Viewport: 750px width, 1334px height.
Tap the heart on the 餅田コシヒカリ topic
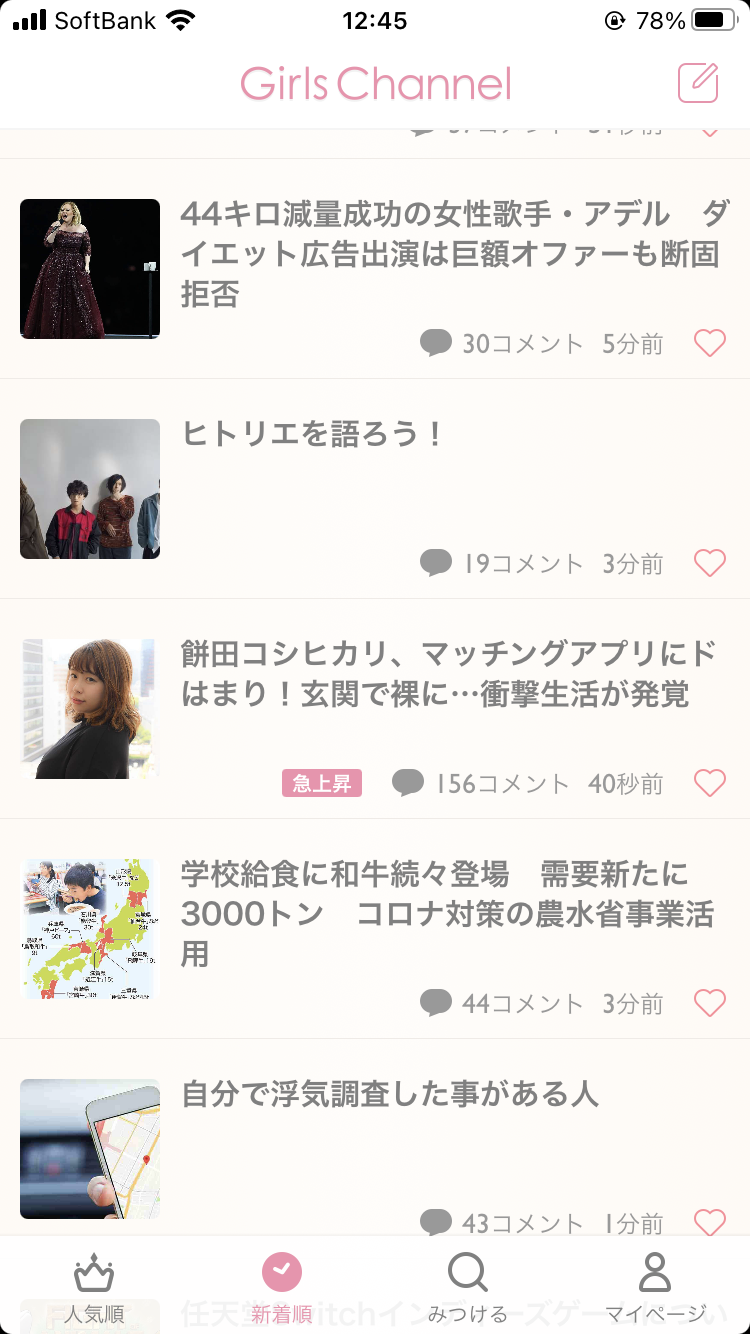(710, 784)
